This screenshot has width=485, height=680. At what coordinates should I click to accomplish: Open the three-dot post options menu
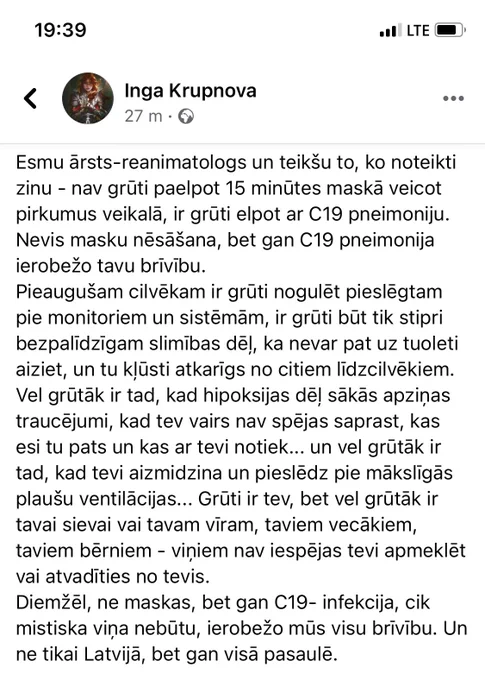(x=453, y=99)
